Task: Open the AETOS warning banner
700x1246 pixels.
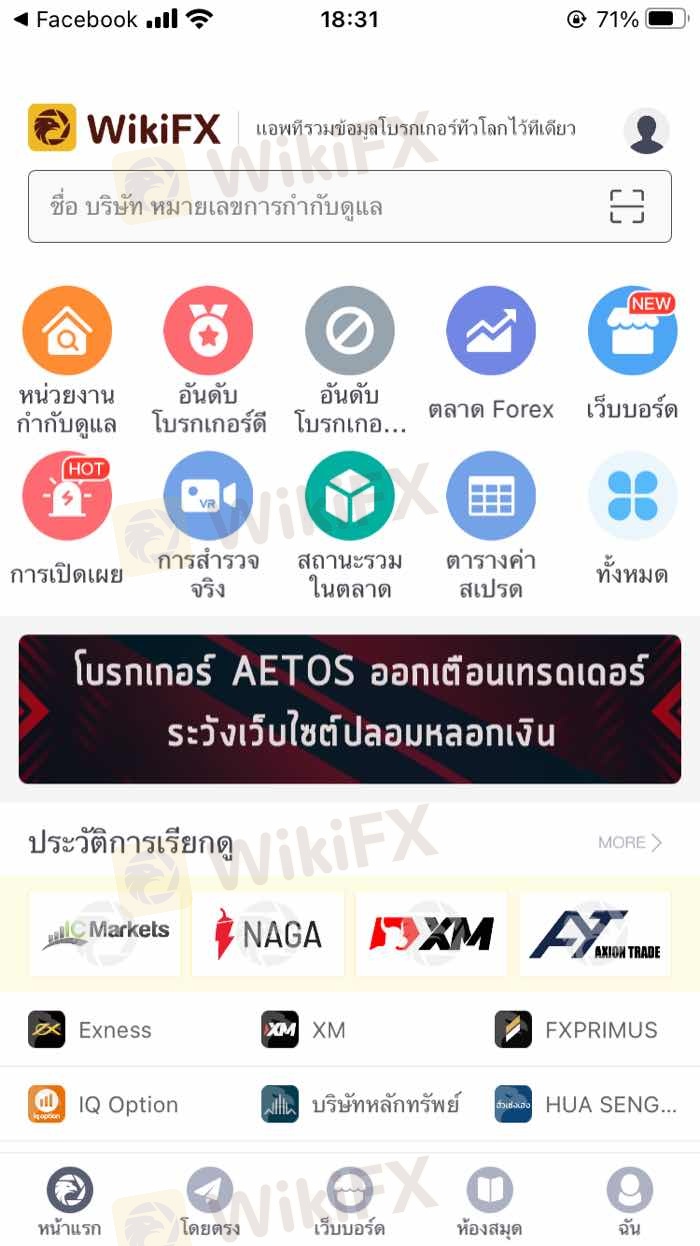Action: [350, 709]
